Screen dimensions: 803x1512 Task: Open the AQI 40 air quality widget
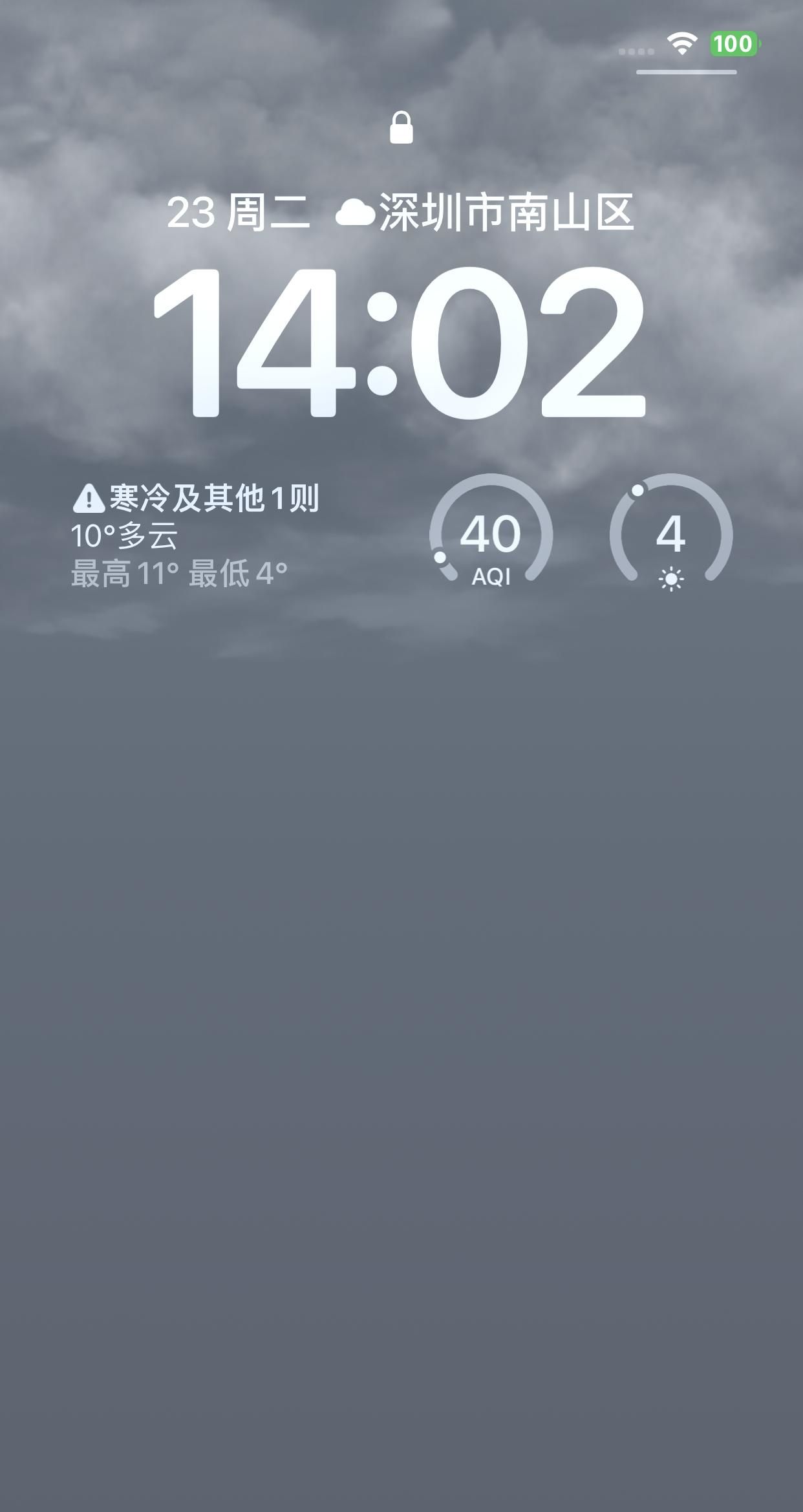click(491, 535)
